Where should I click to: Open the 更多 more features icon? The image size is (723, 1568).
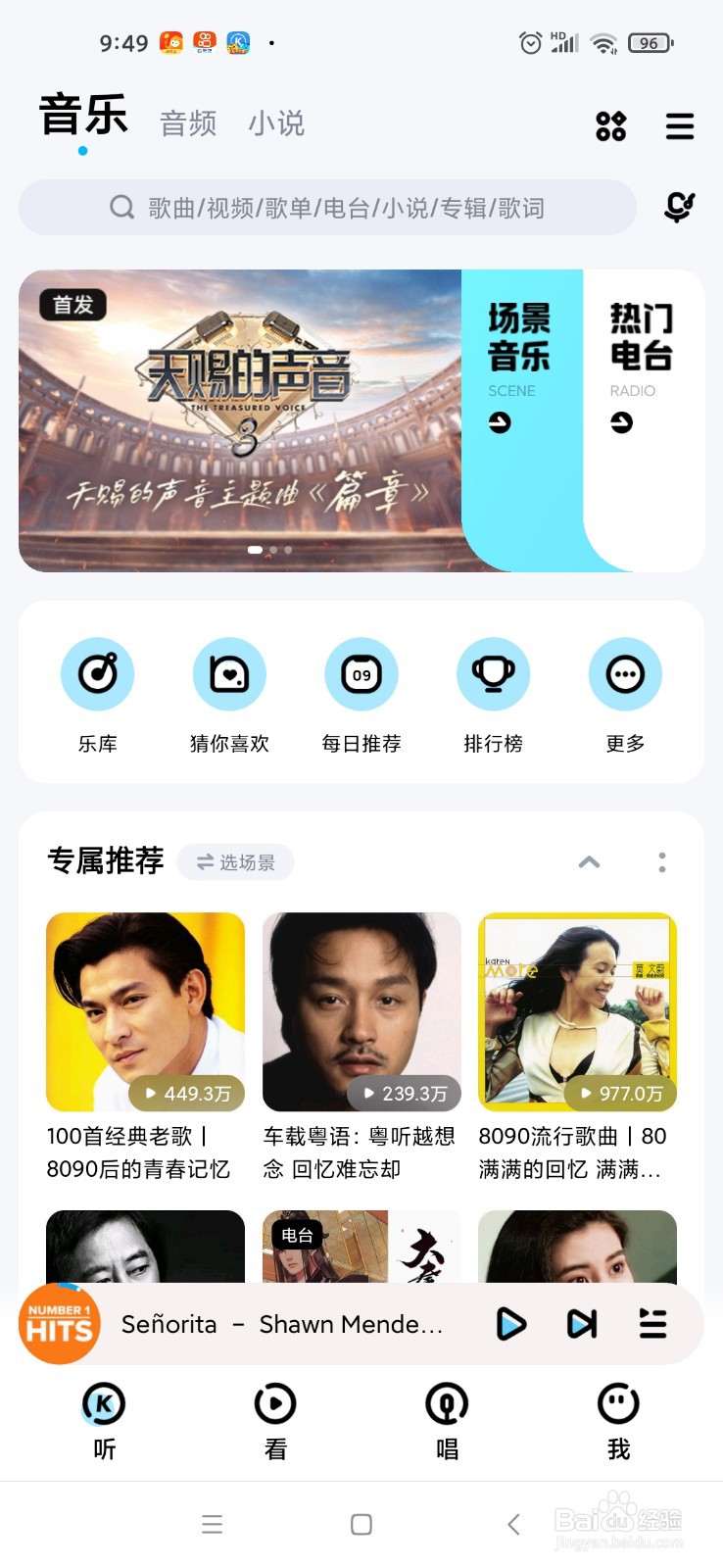(624, 674)
